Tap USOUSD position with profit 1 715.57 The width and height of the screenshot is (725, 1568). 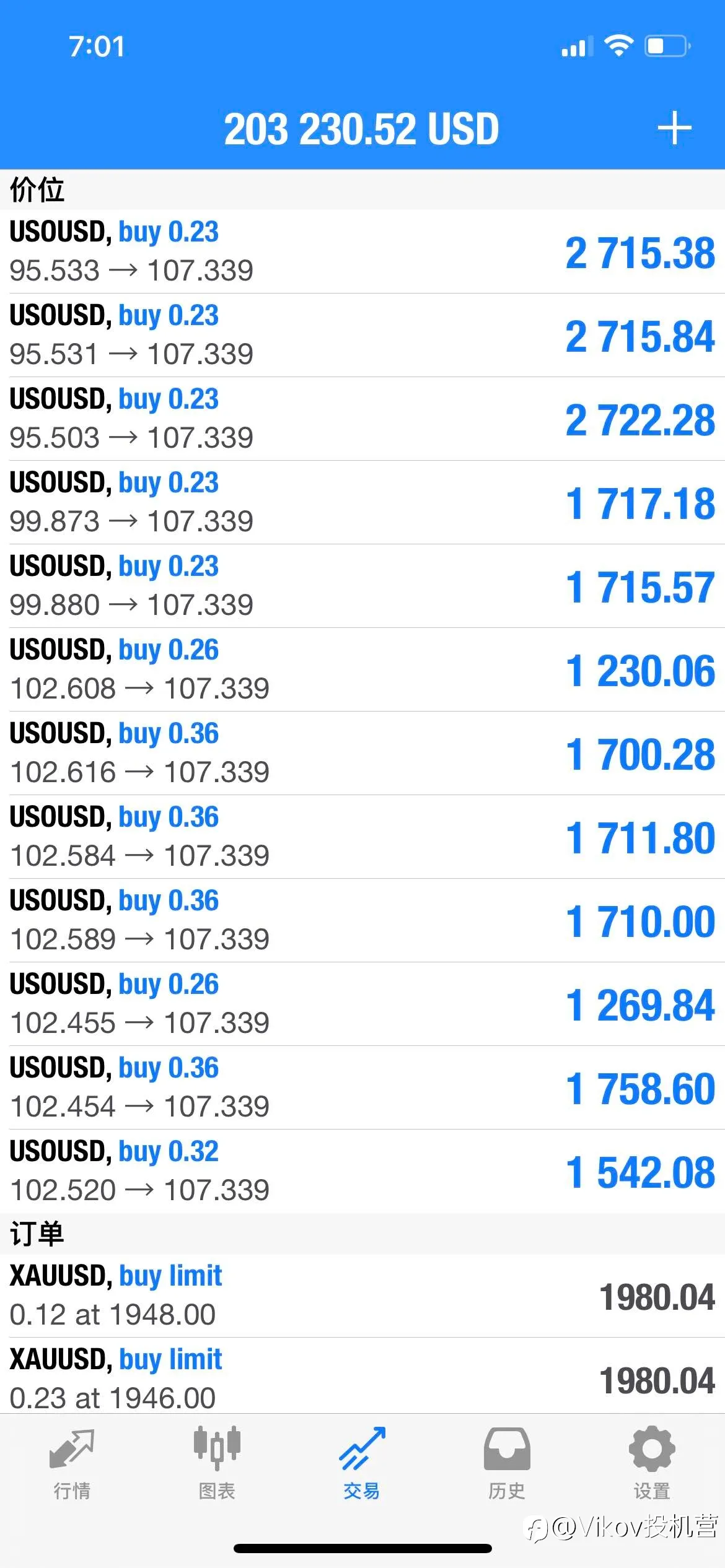point(362,586)
